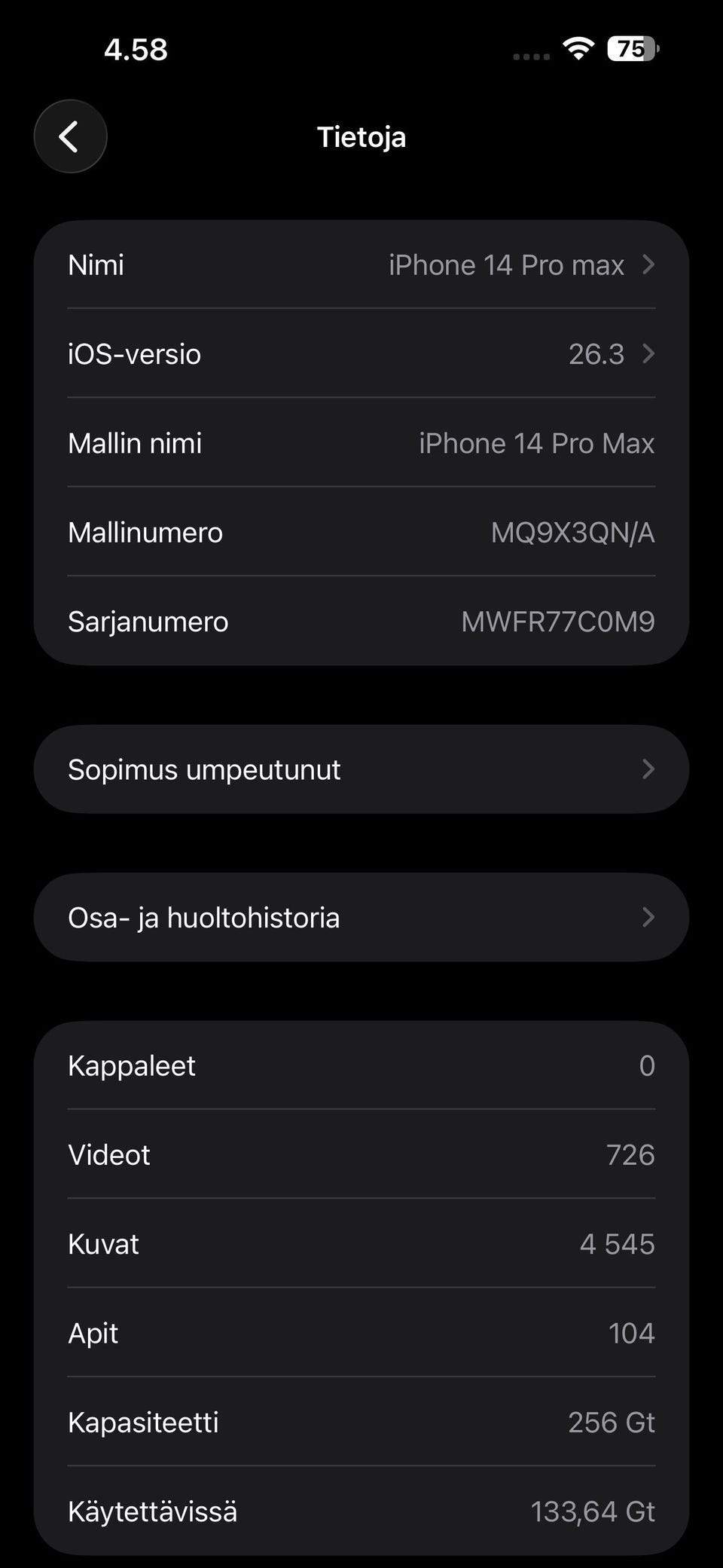Open Sopimus umpeutunut coverage details
The width and height of the screenshot is (723, 1568).
[x=361, y=769]
